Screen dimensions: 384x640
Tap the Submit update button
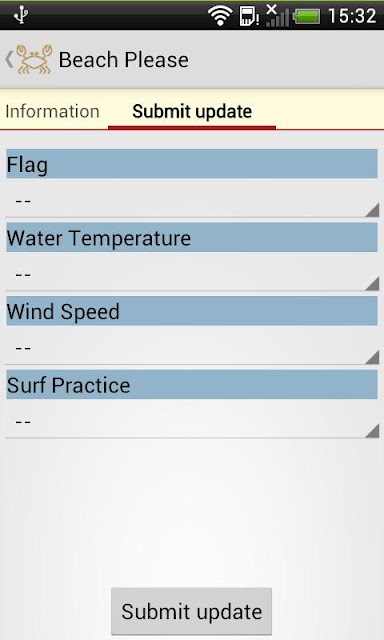tap(191, 611)
